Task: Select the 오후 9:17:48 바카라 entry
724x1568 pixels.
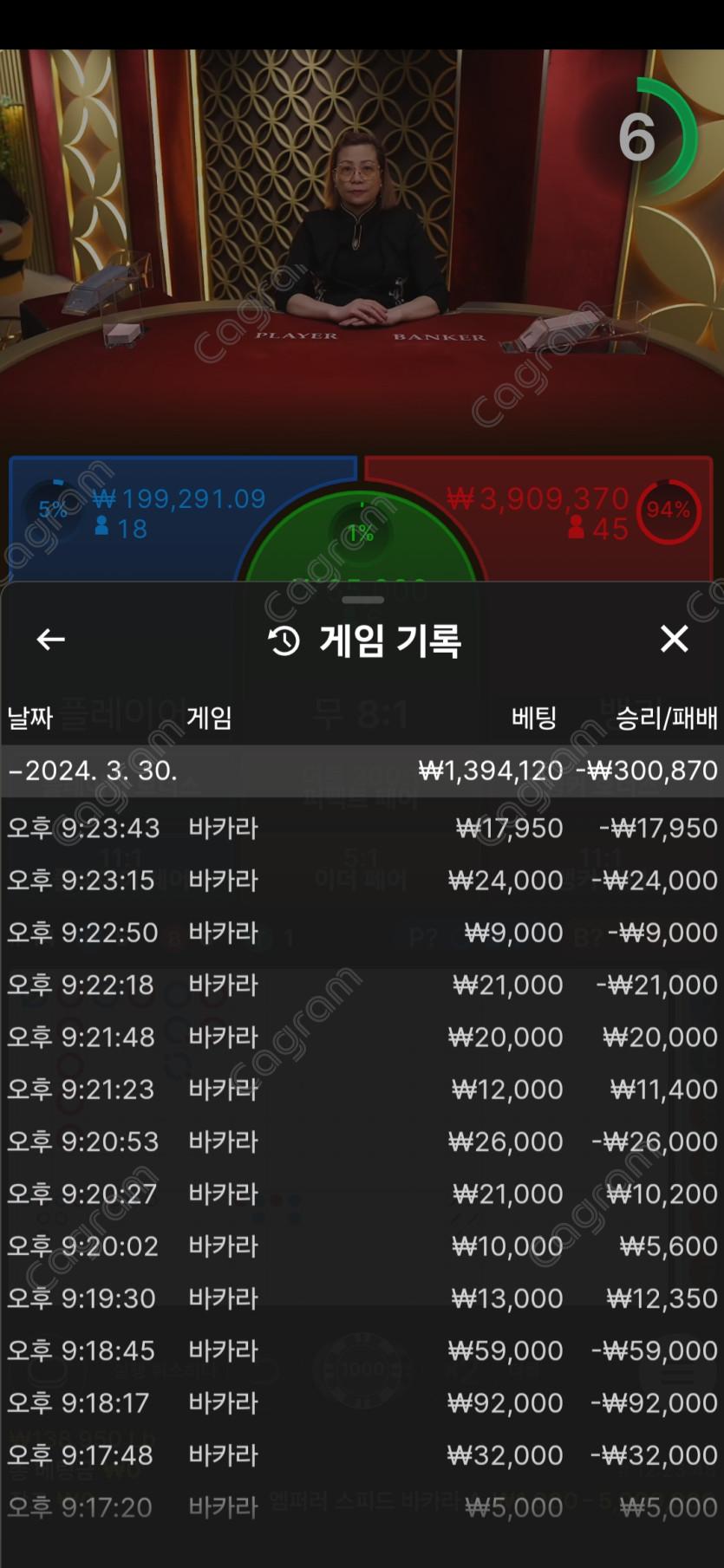Action: (x=362, y=1454)
